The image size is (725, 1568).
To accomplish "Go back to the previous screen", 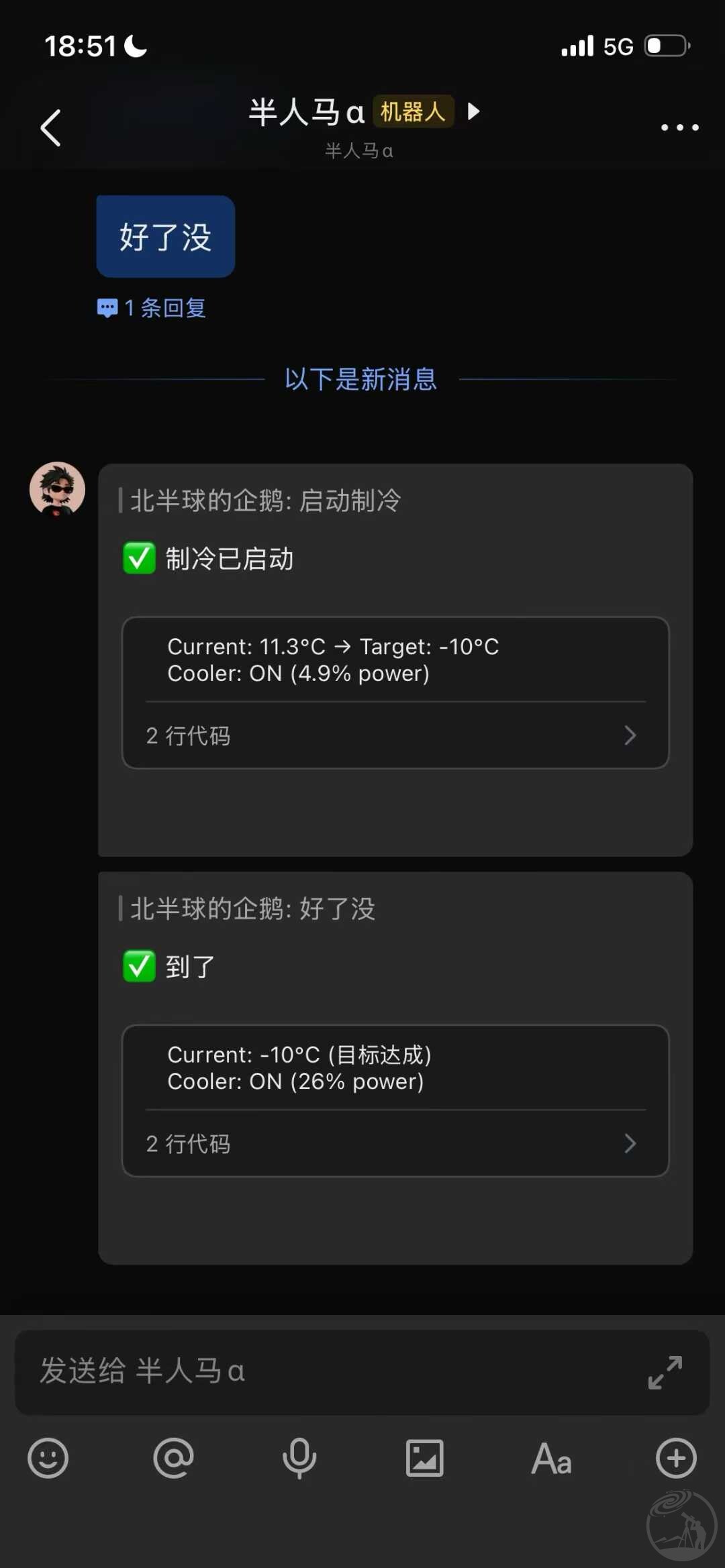I will pos(51,127).
